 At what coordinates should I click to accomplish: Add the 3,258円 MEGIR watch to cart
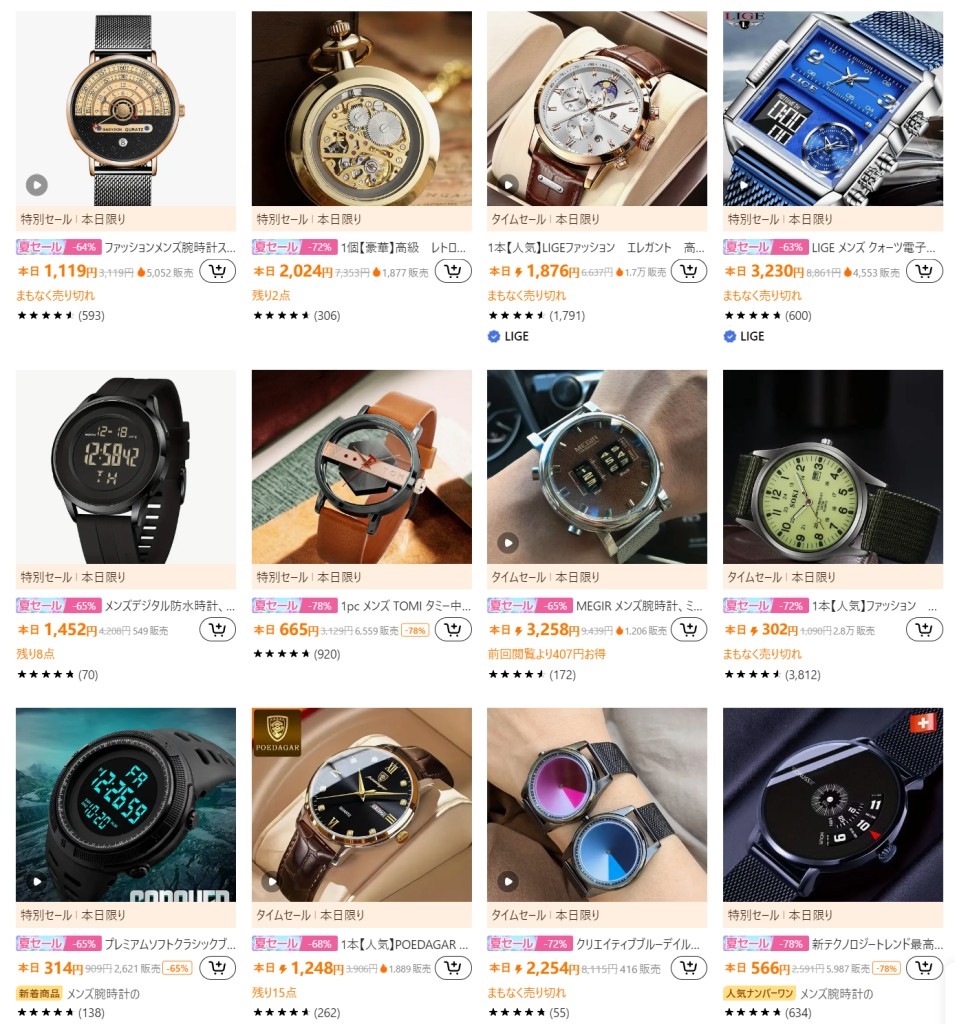(x=688, y=629)
